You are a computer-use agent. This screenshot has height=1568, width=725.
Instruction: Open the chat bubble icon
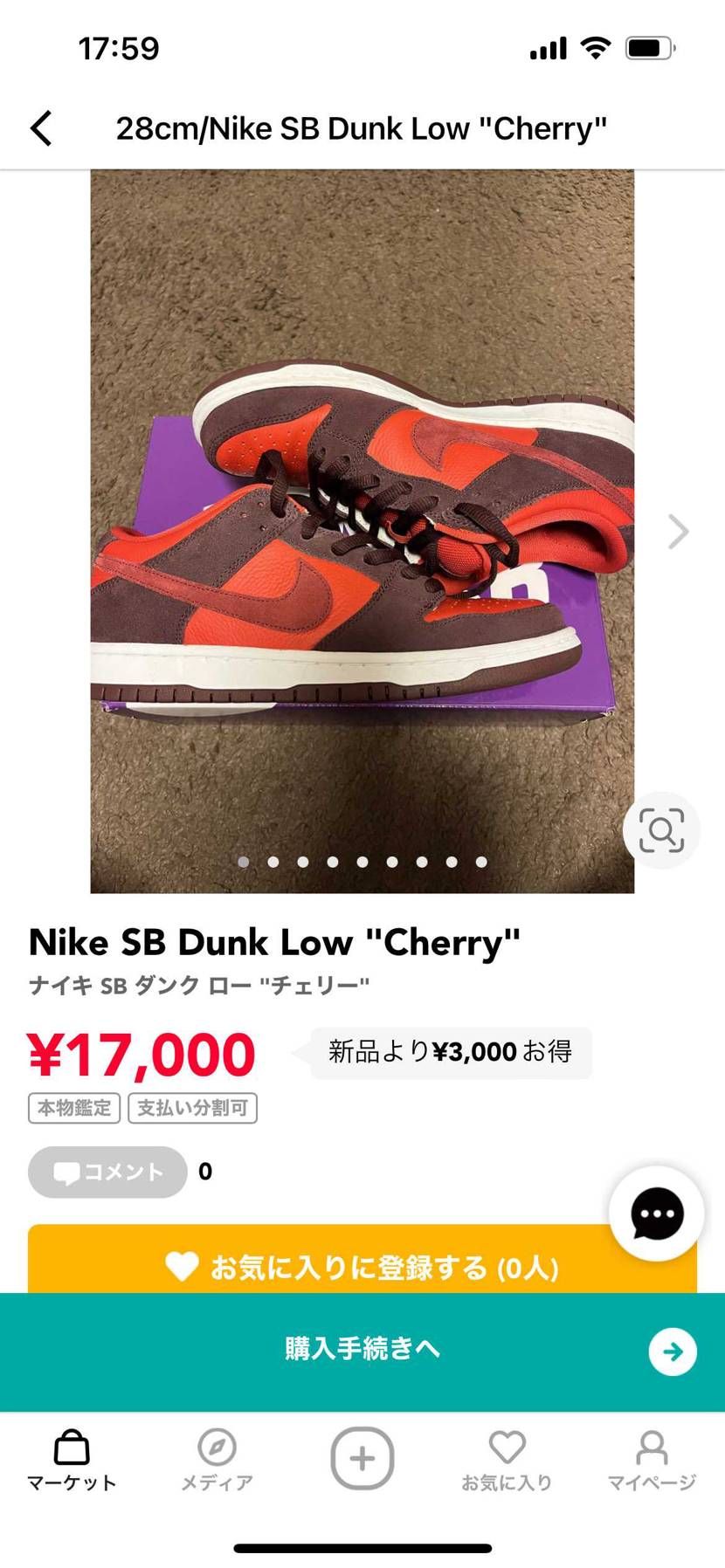[653, 1214]
